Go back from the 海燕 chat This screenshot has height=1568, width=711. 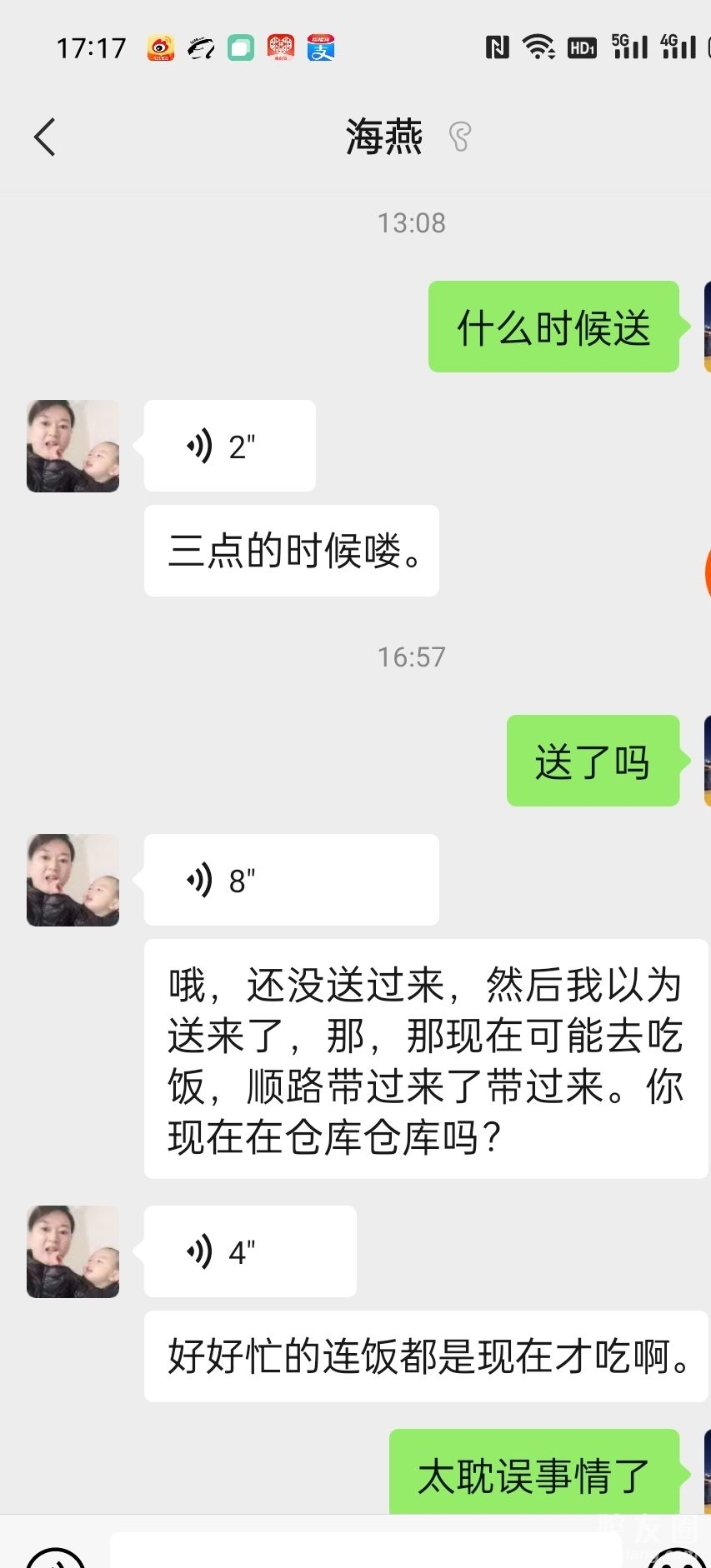[45, 137]
